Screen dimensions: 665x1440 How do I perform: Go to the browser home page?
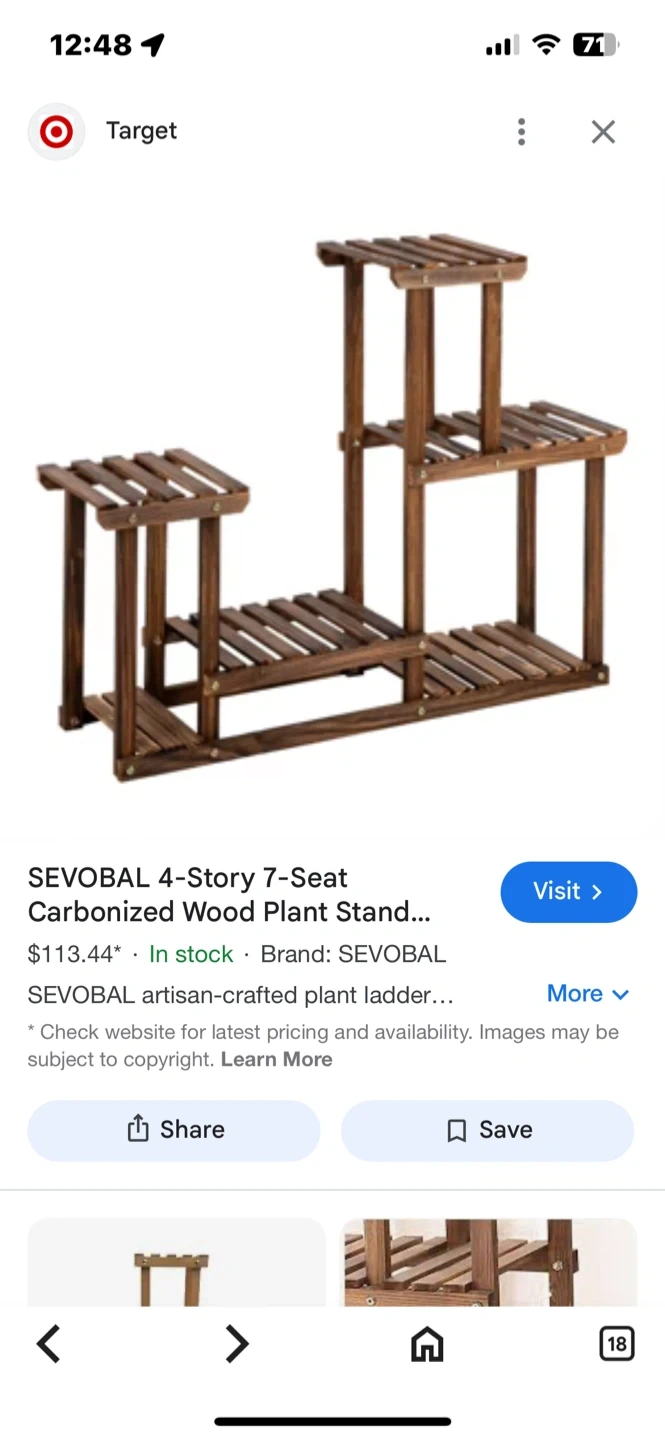click(x=427, y=1344)
